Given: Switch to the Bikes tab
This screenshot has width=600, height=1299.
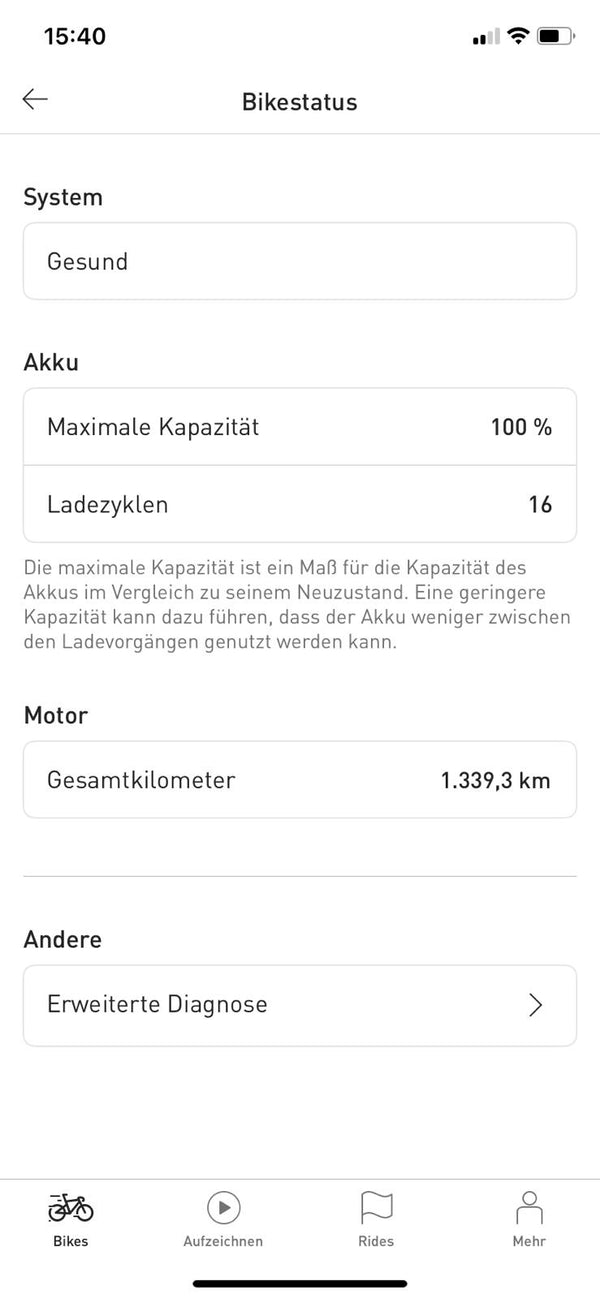Looking at the screenshot, I should pos(71,1219).
